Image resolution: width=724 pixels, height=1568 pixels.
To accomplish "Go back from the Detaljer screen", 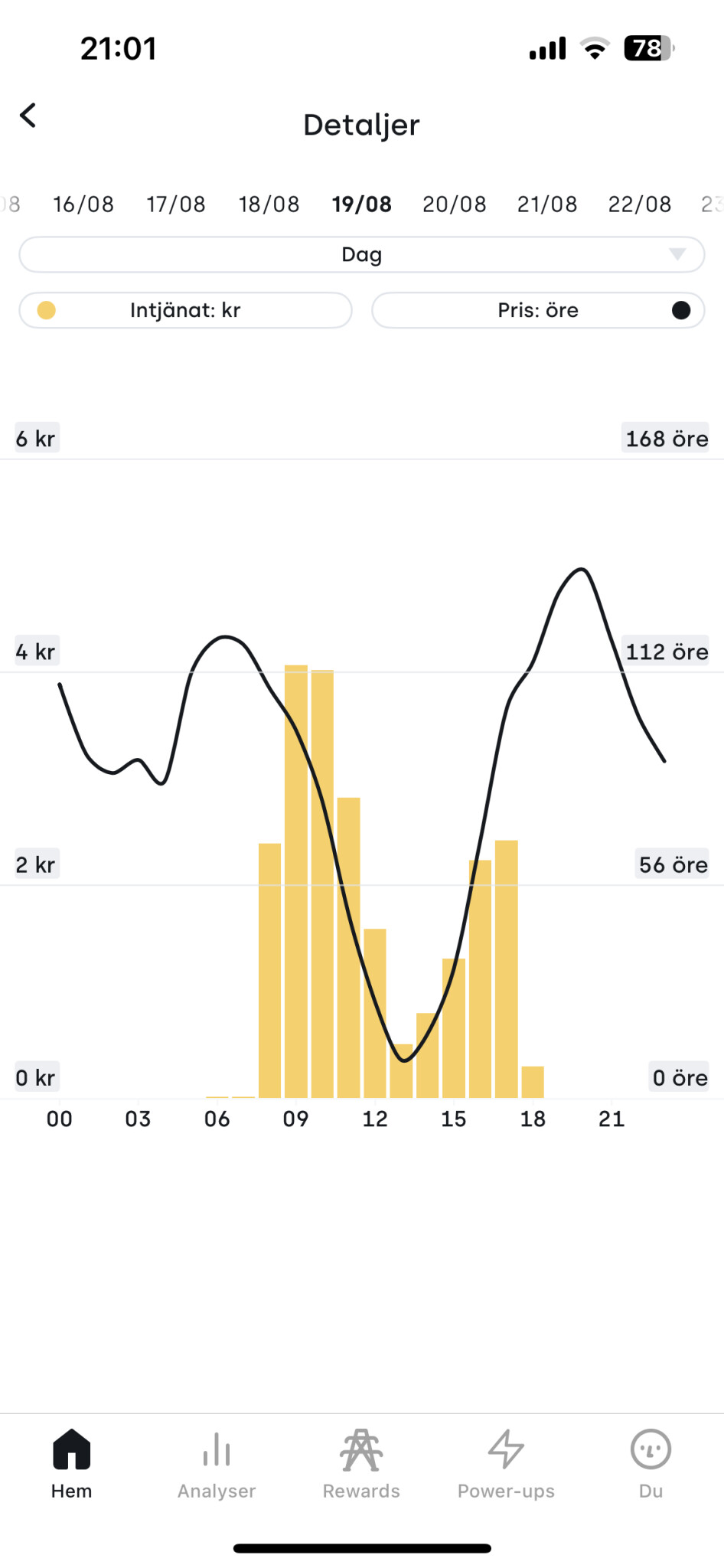I will pos(28,116).
